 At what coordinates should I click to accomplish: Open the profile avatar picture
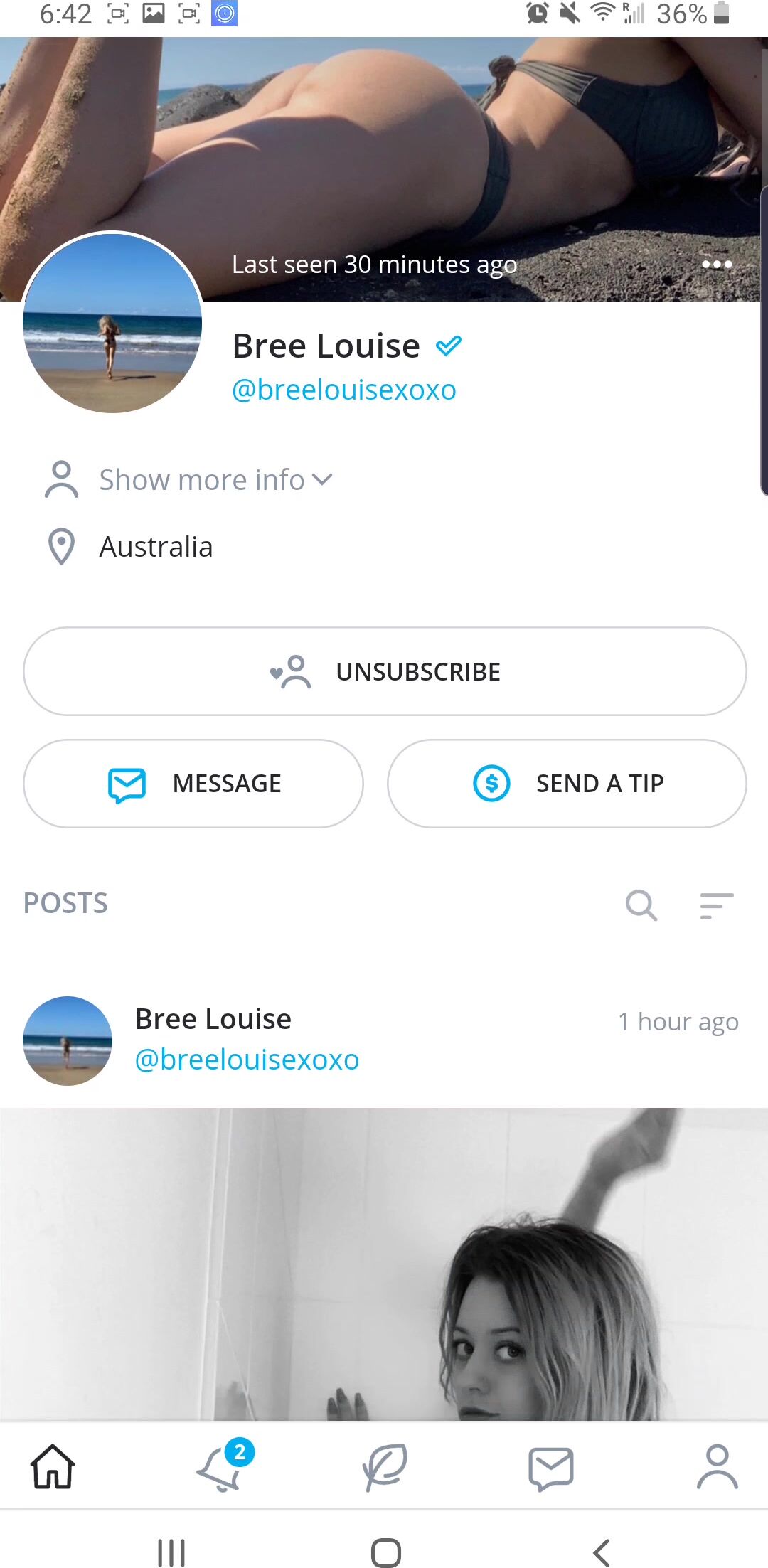112,323
